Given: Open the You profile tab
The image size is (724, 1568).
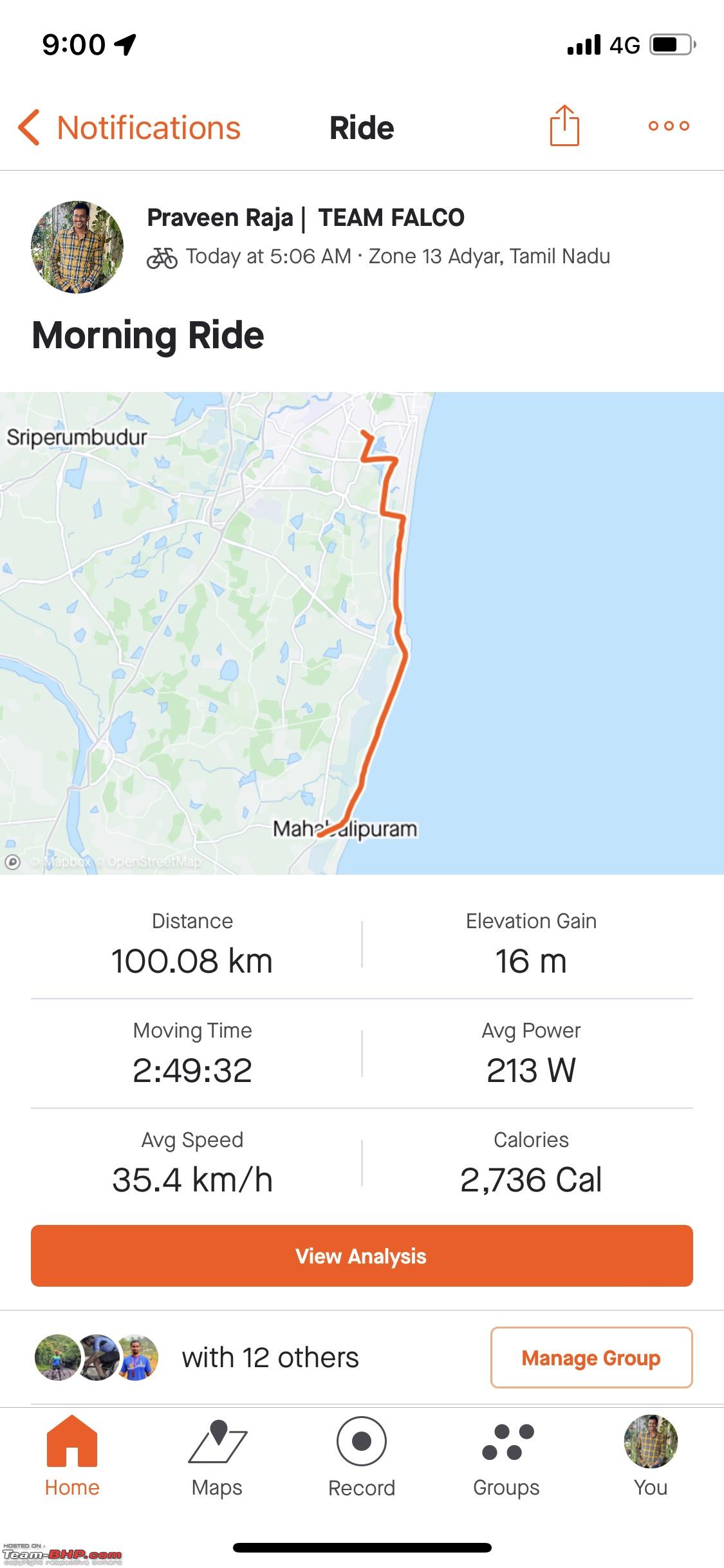Looking at the screenshot, I should tap(651, 1457).
